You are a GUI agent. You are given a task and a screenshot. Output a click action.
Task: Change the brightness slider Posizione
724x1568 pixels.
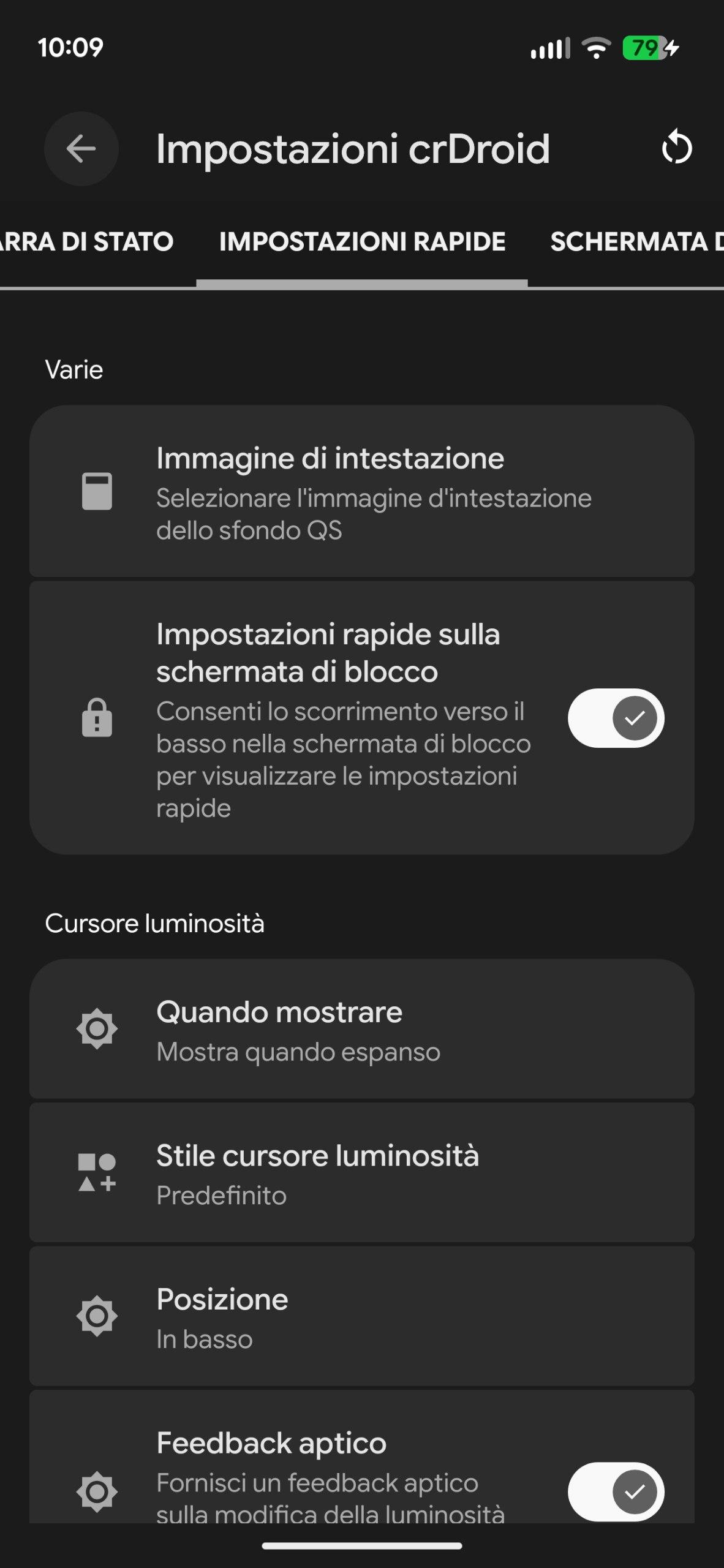[361, 1317]
